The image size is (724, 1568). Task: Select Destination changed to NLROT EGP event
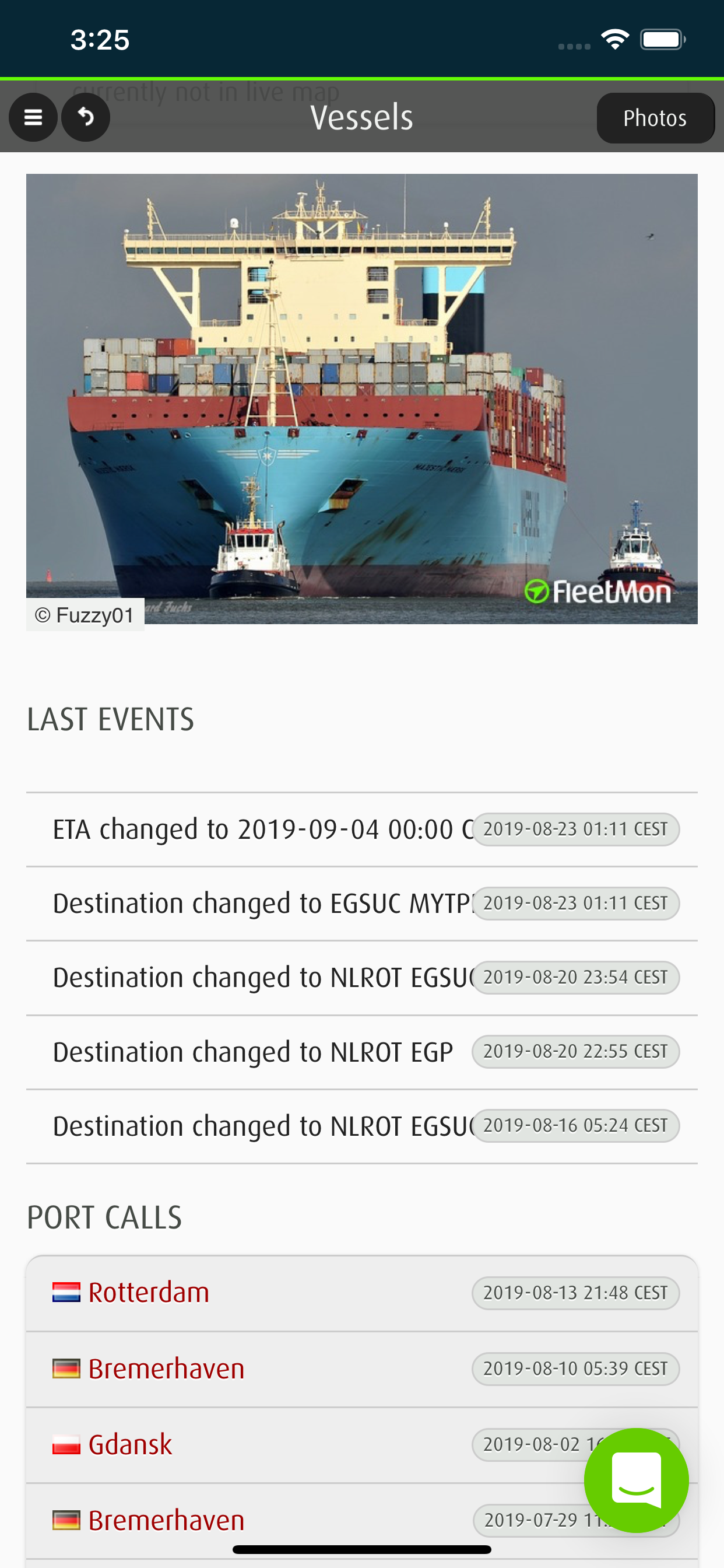click(x=361, y=1052)
